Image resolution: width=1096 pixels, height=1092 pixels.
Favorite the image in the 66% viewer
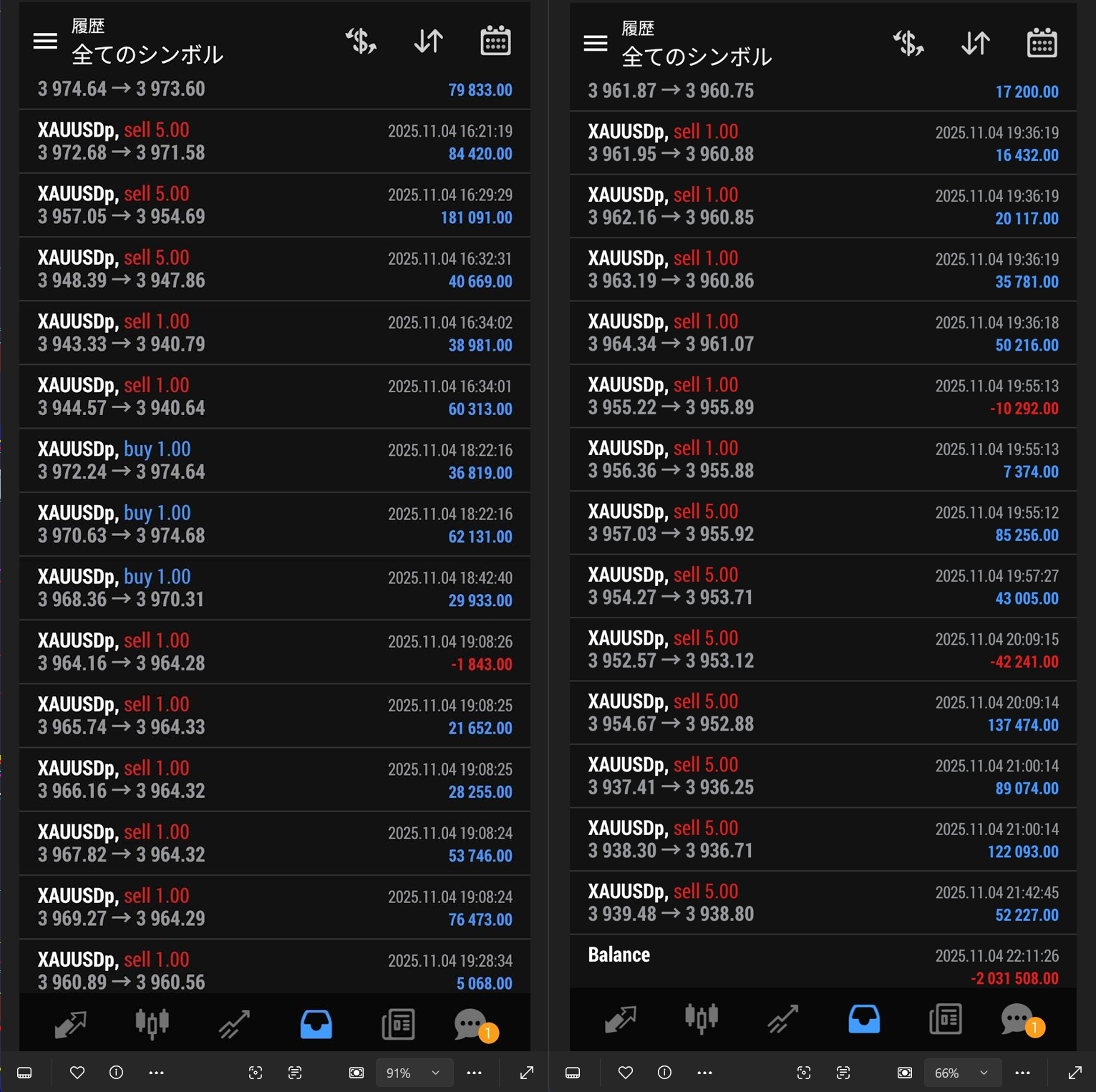pyautogui.click(x=626, y=1073)
